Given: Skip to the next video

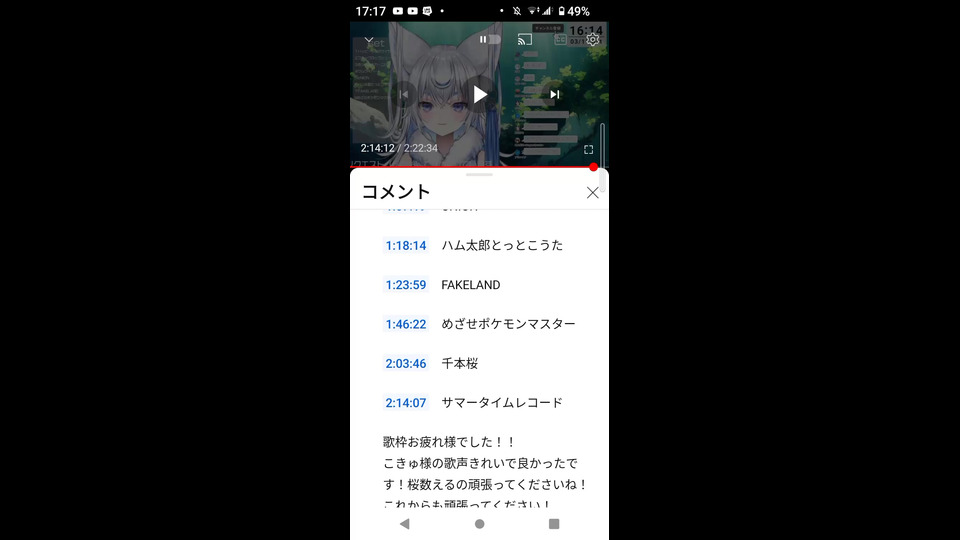Looking at the screenshot, I should [555, 94].
